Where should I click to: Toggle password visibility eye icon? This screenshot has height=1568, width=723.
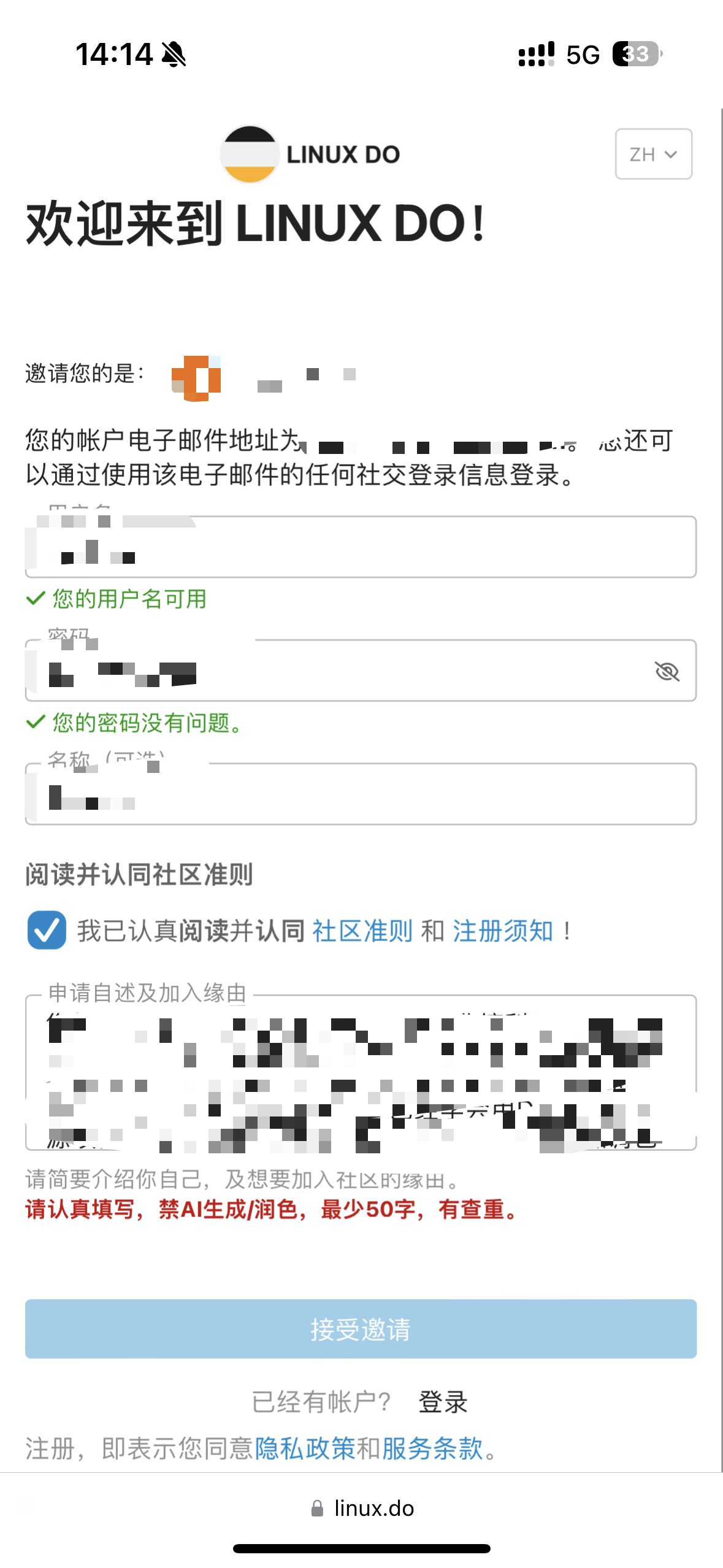pos(667,672)
